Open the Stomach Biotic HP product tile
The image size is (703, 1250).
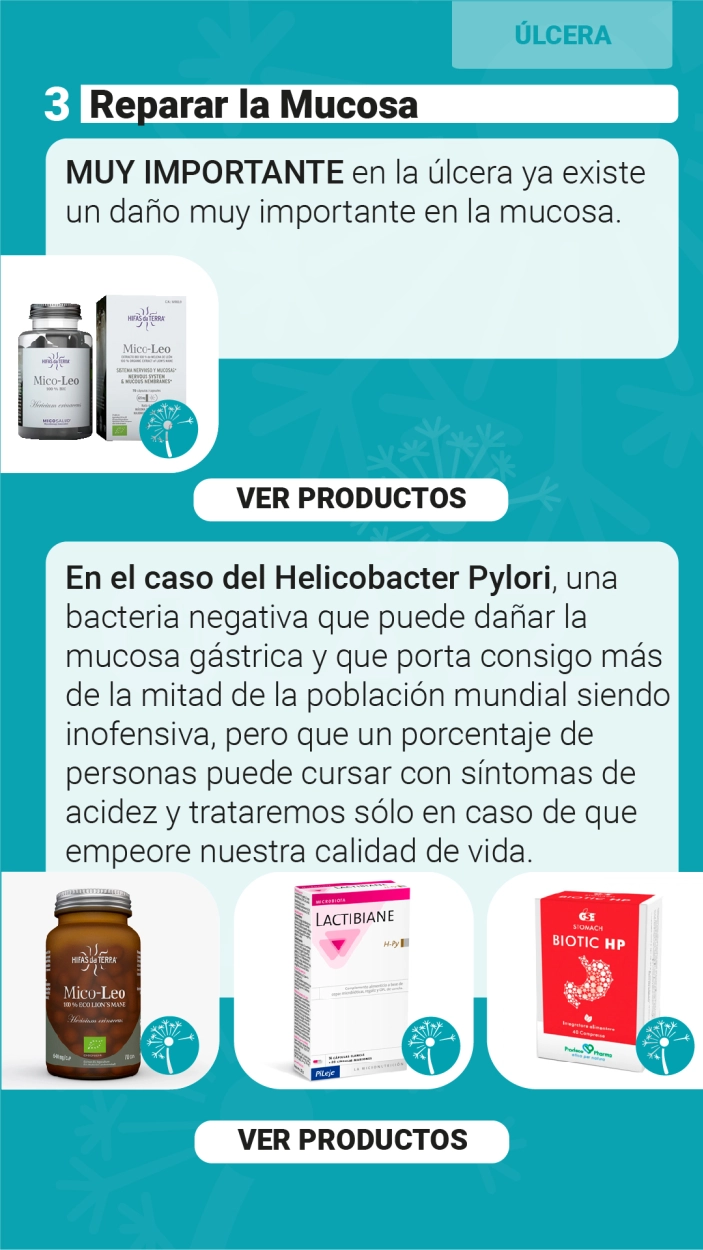595,981
